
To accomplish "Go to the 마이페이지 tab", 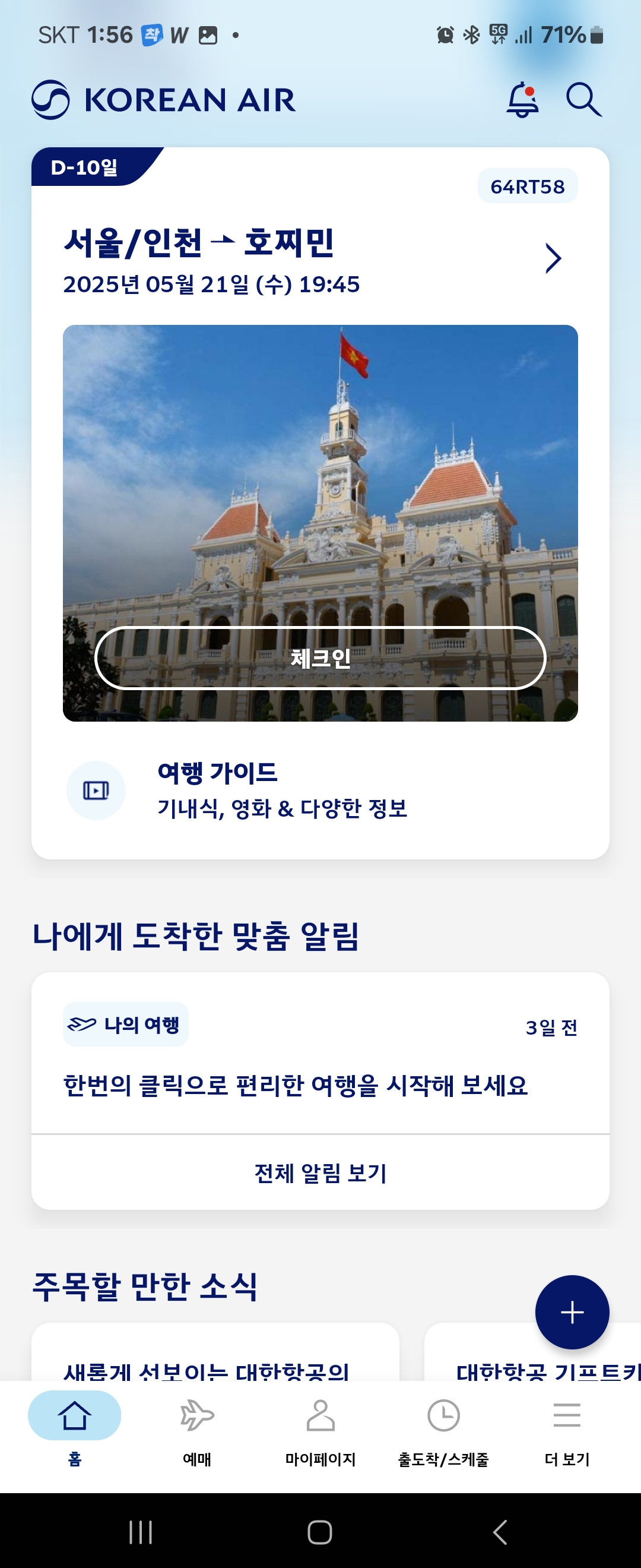I will [320, 1430].
